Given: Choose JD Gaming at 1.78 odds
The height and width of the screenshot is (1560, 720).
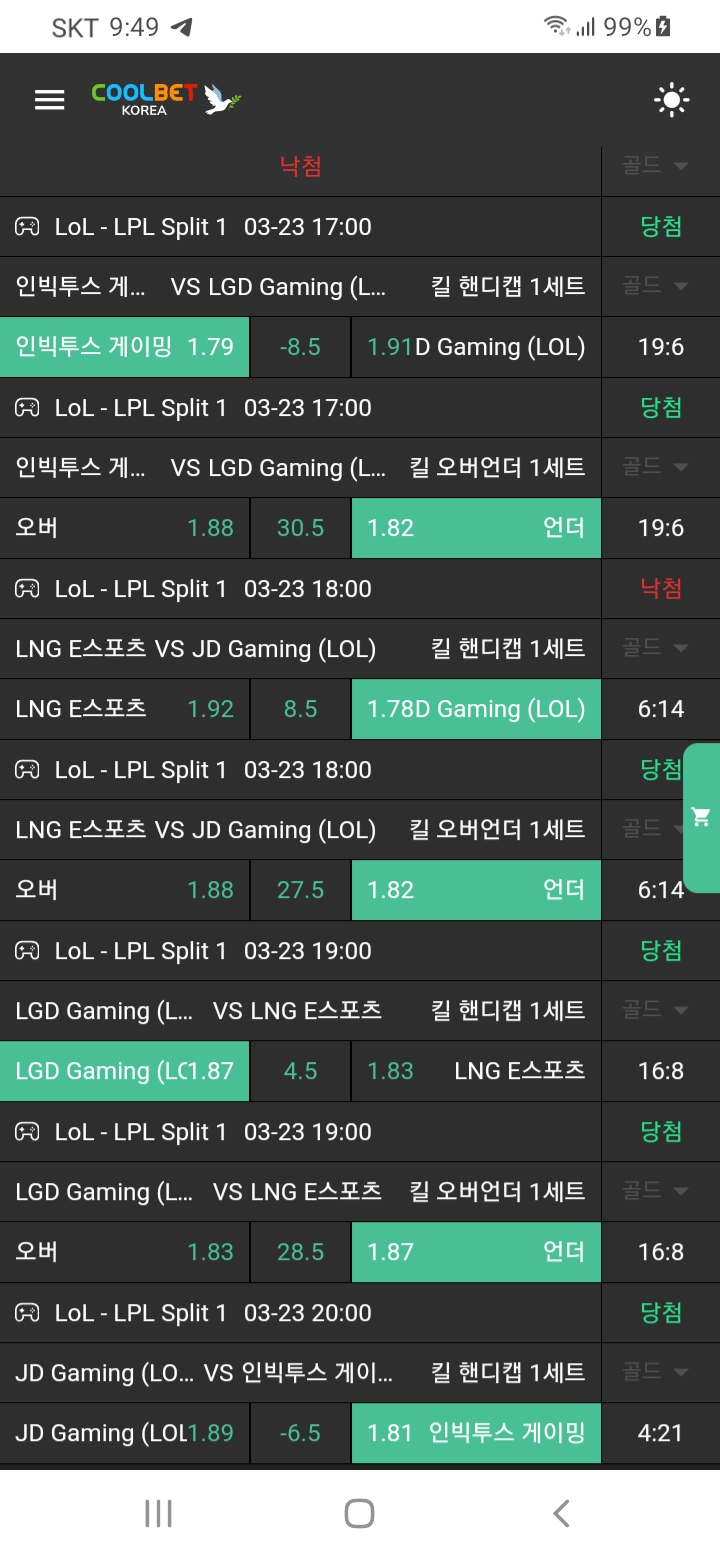Looking at the screenshot, I should coord(476,709).
